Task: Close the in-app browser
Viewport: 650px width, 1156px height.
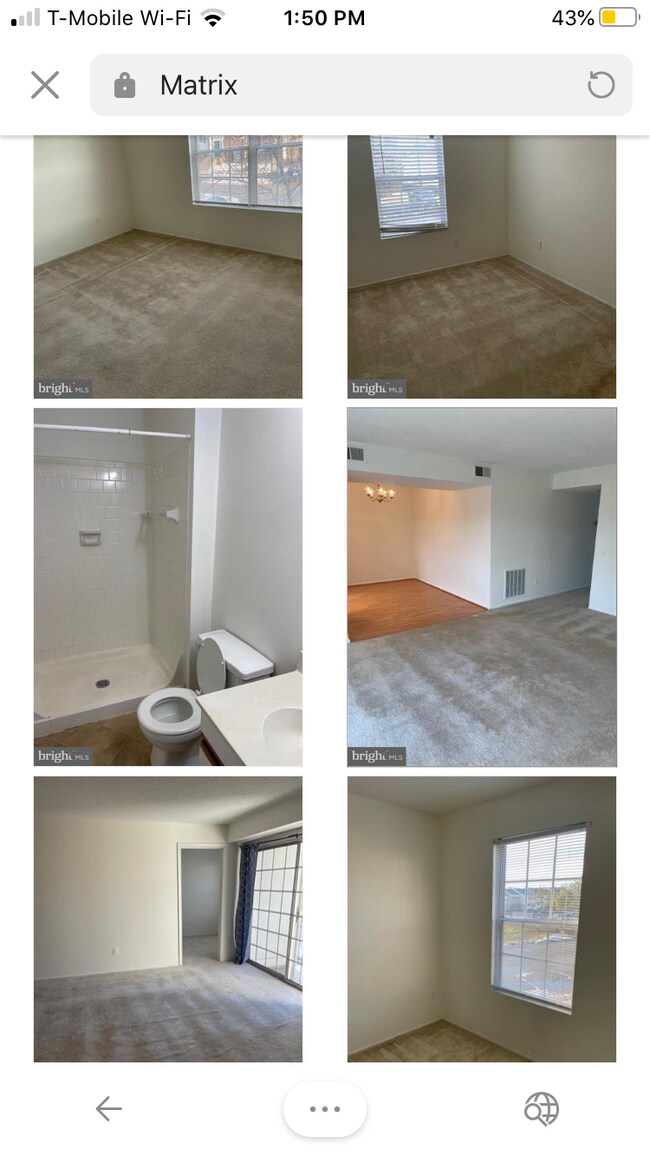Action: (x=45, y=85)
